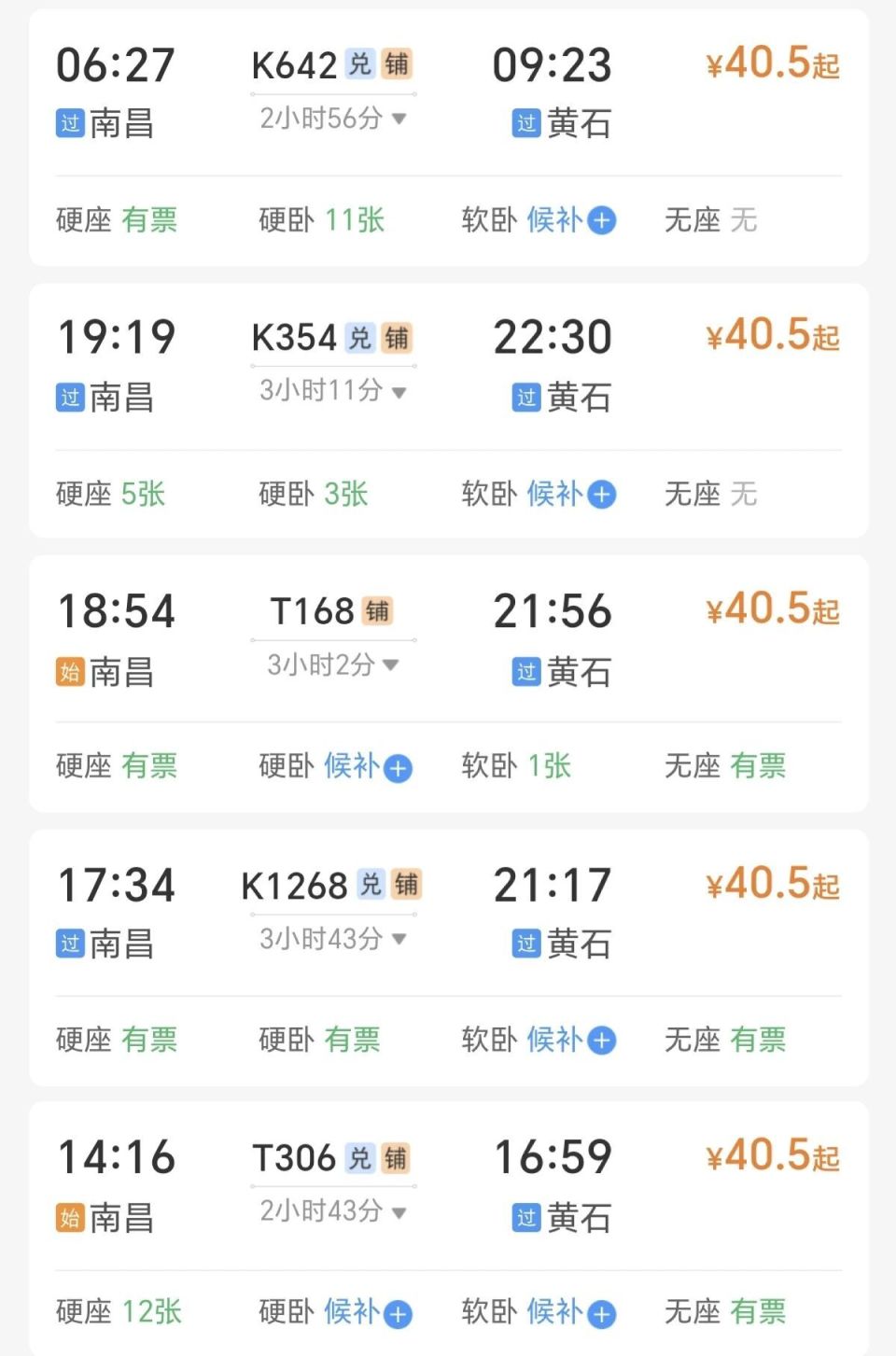Click the 有票 link for K1268 hard sleeper

click(x=352, y=1039)
